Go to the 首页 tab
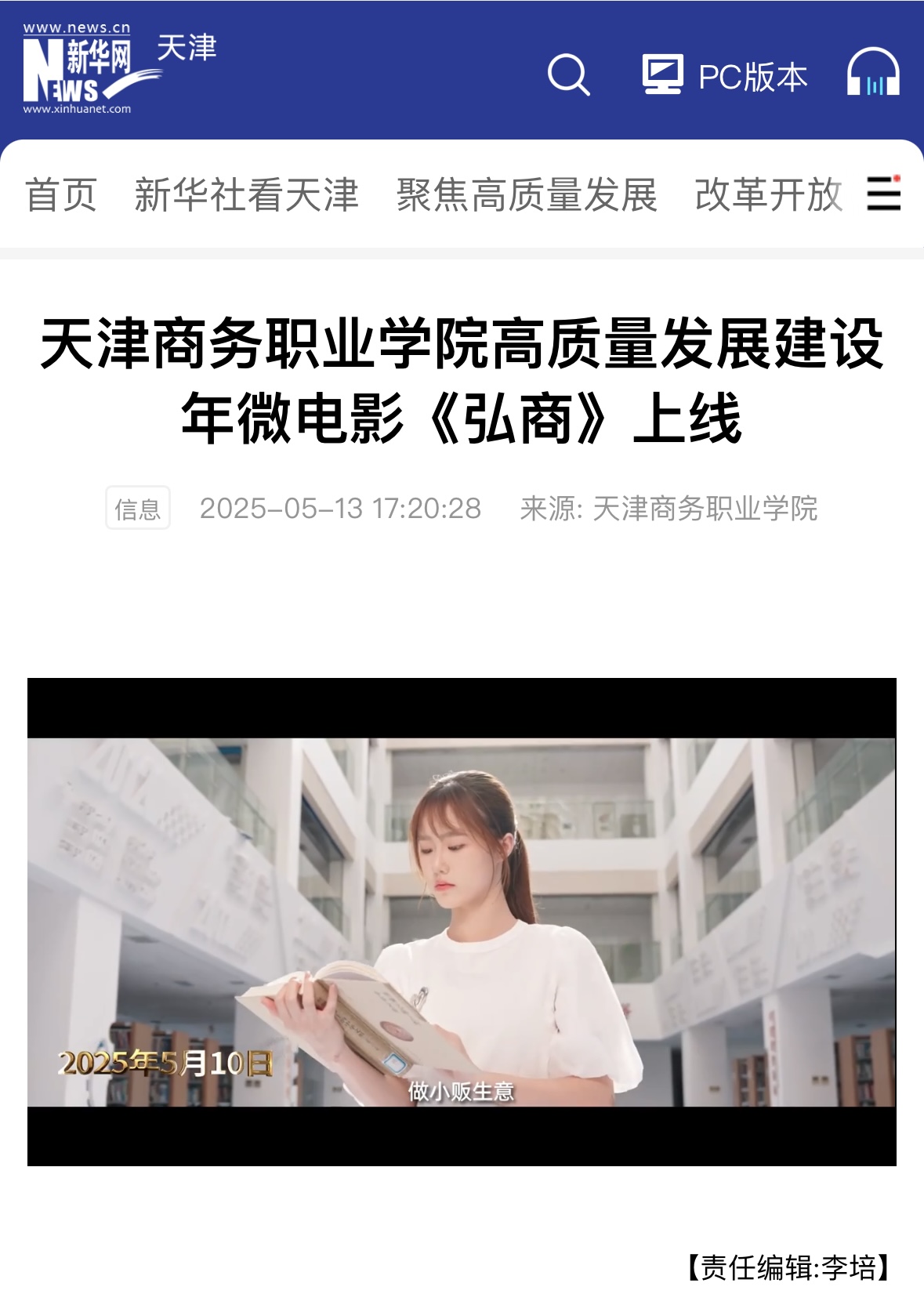This screenshot has height=1312, width=924. tap(61, 195)
